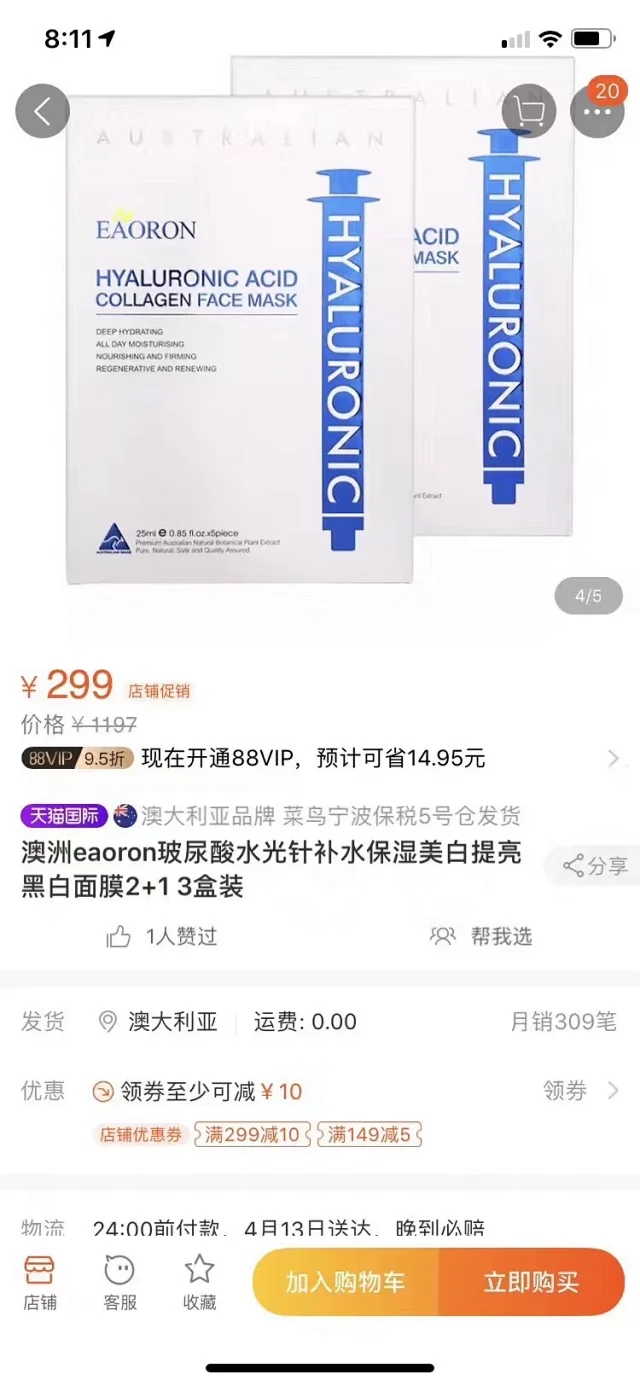The image size is (640, 1386).
Task: Select the 满299减10 coupon chip
Action: [253, 1134]
